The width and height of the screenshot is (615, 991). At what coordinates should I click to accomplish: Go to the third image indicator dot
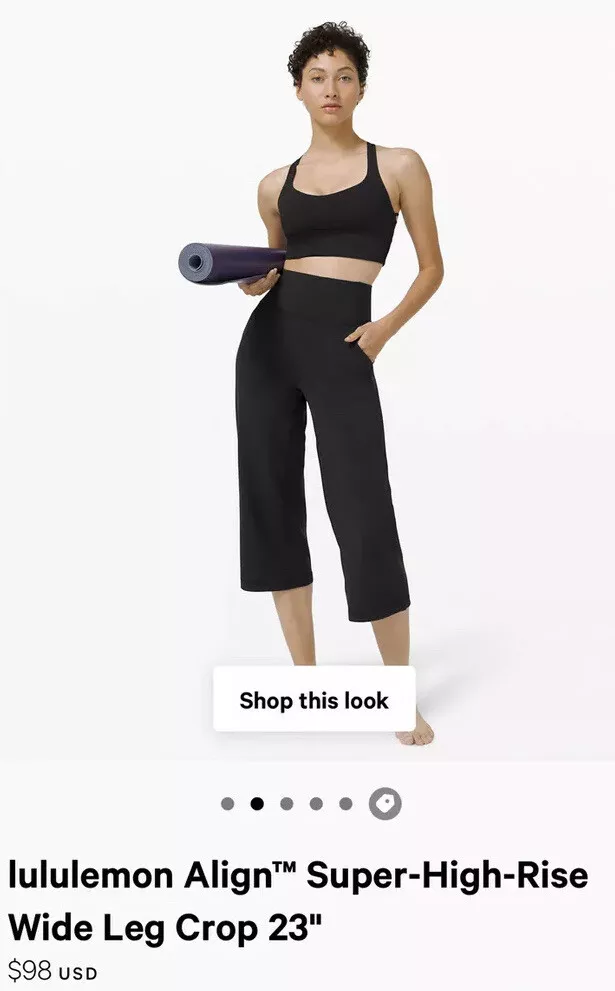tap(286, 803)
